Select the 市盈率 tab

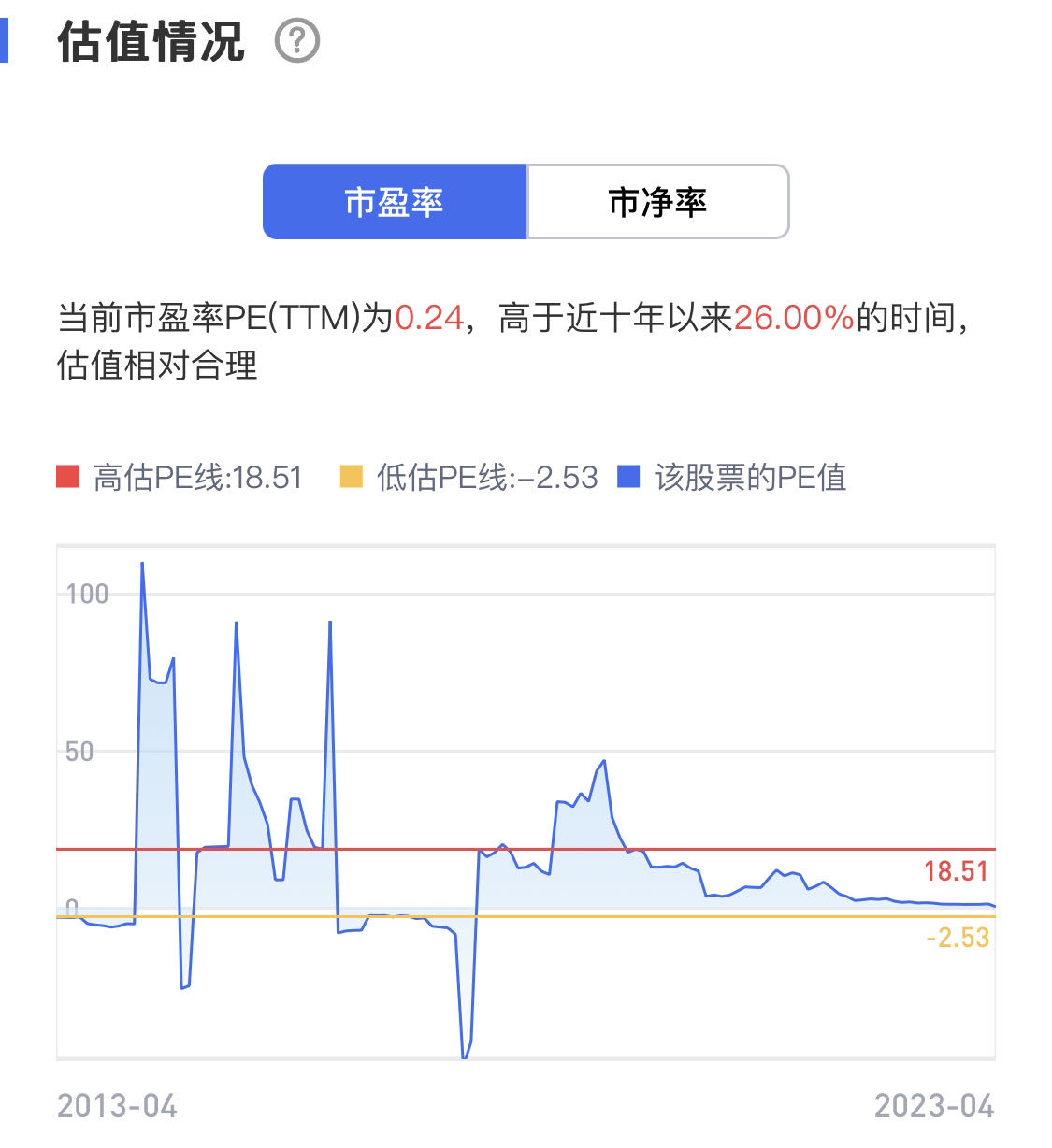(395, 202)
